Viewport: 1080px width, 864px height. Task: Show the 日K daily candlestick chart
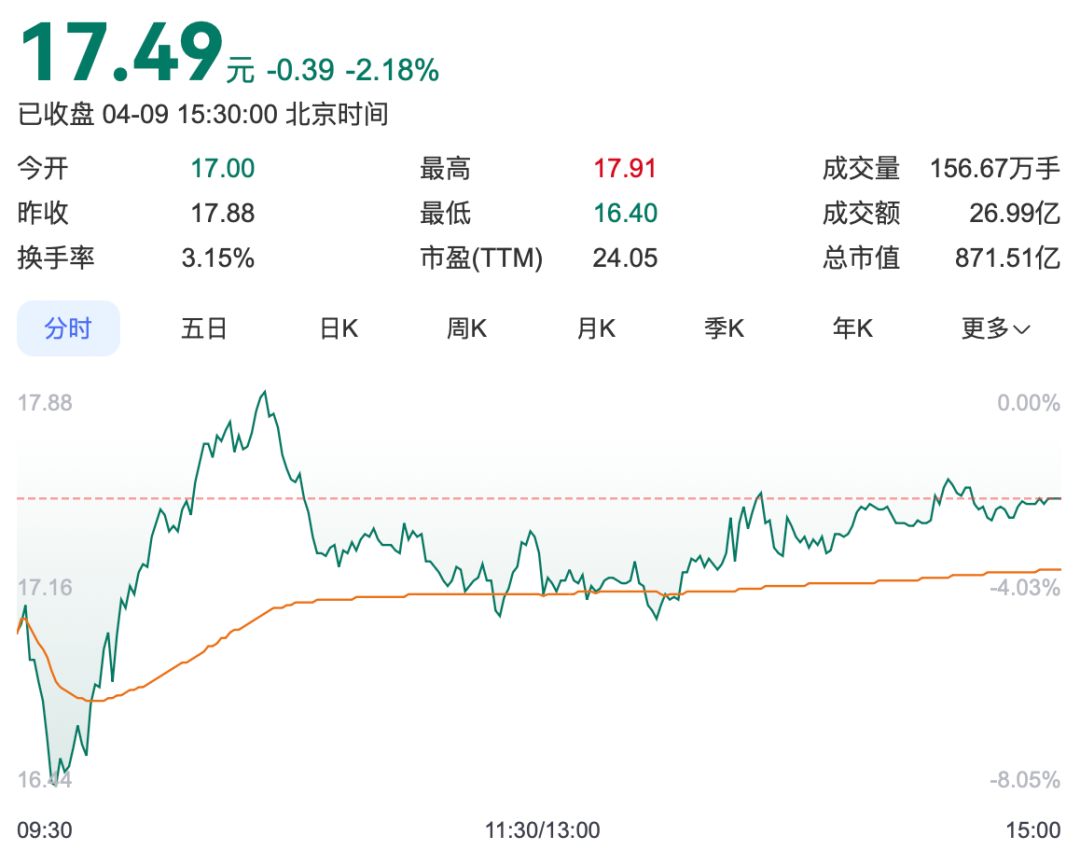coord(338,329)
